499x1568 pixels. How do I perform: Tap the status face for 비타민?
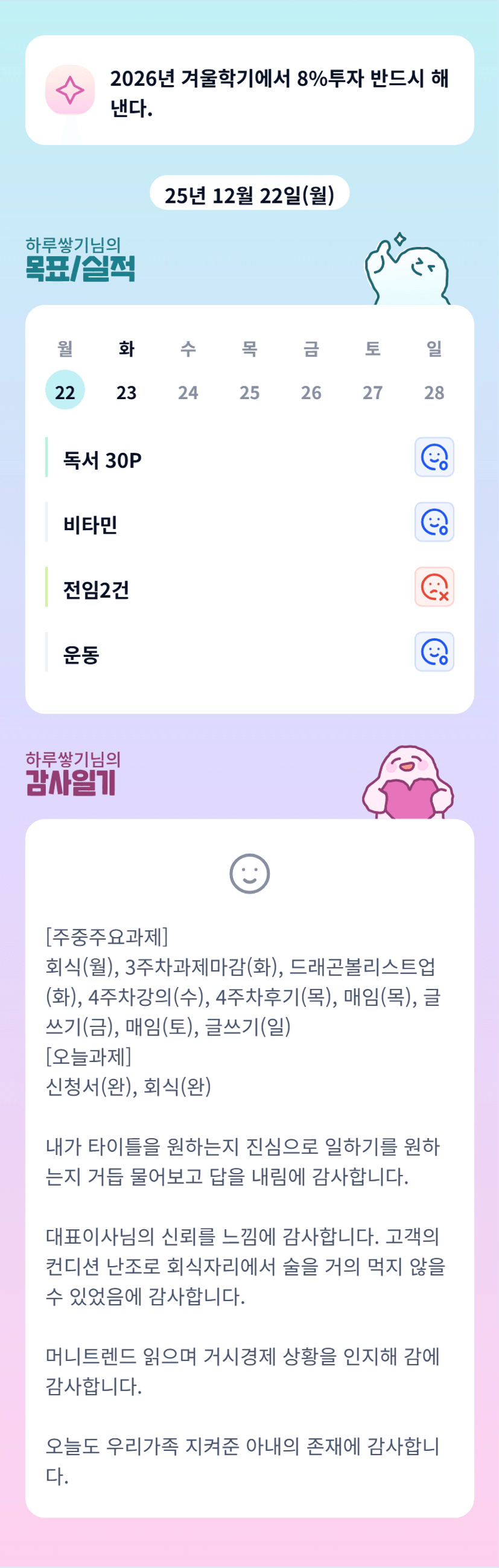[x=434, y=522]
